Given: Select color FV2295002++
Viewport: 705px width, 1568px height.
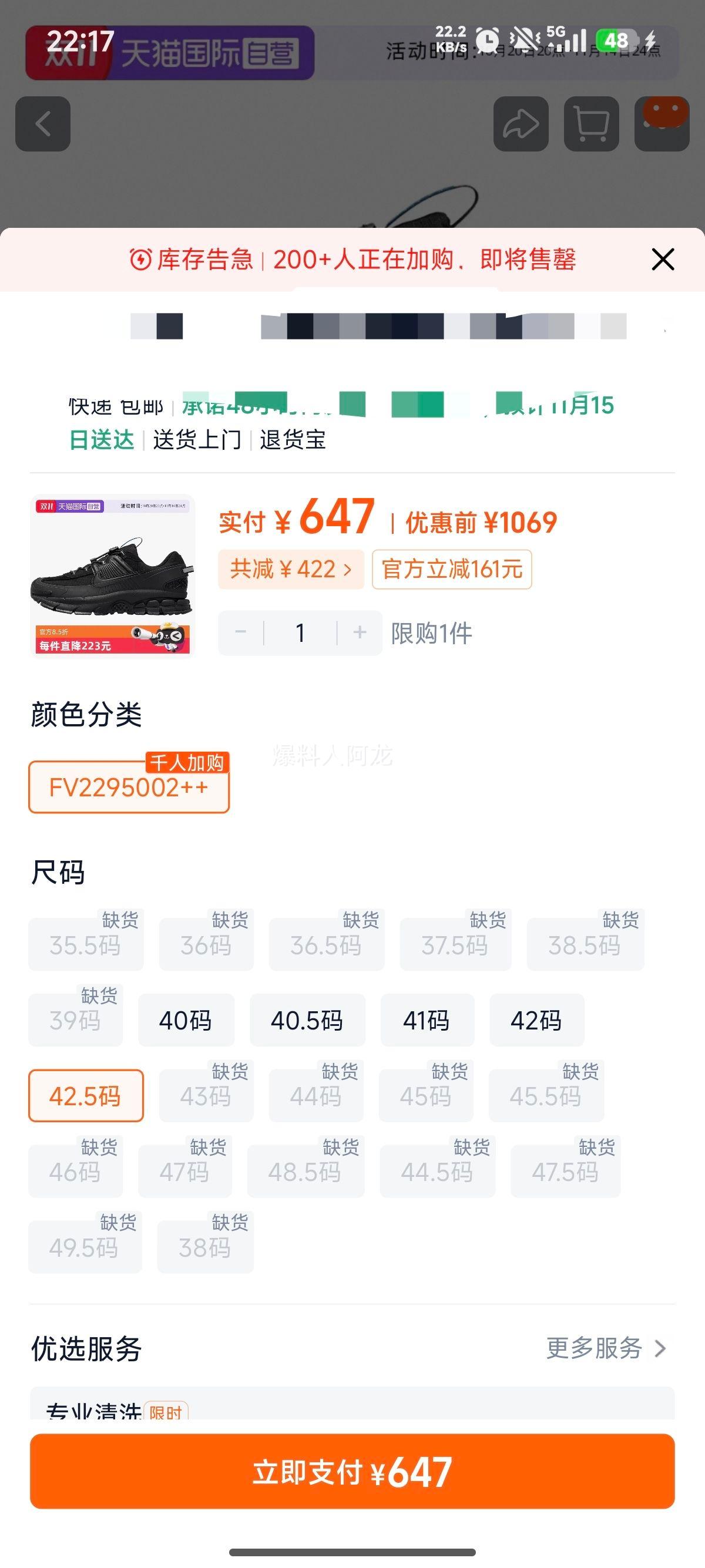Looking at the screenshot, I should click(x=129, y=787).
